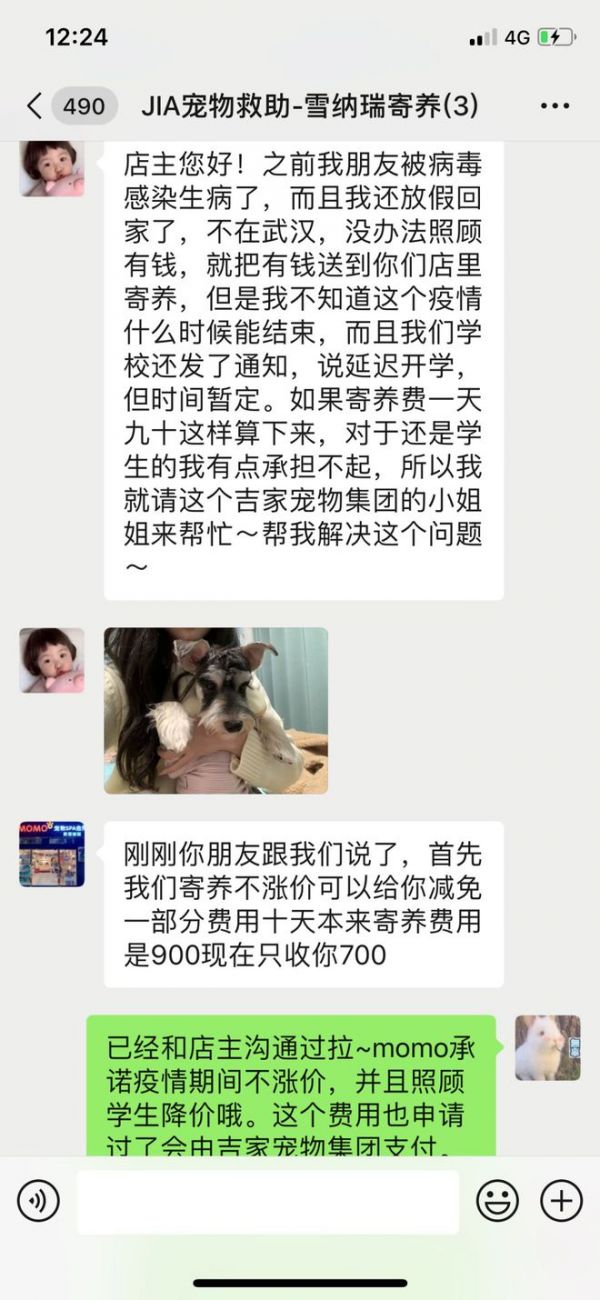Screen dimensions: 600x1300
Task: View the MOMO pet shop avatar profile
Action: coord(52,854)
